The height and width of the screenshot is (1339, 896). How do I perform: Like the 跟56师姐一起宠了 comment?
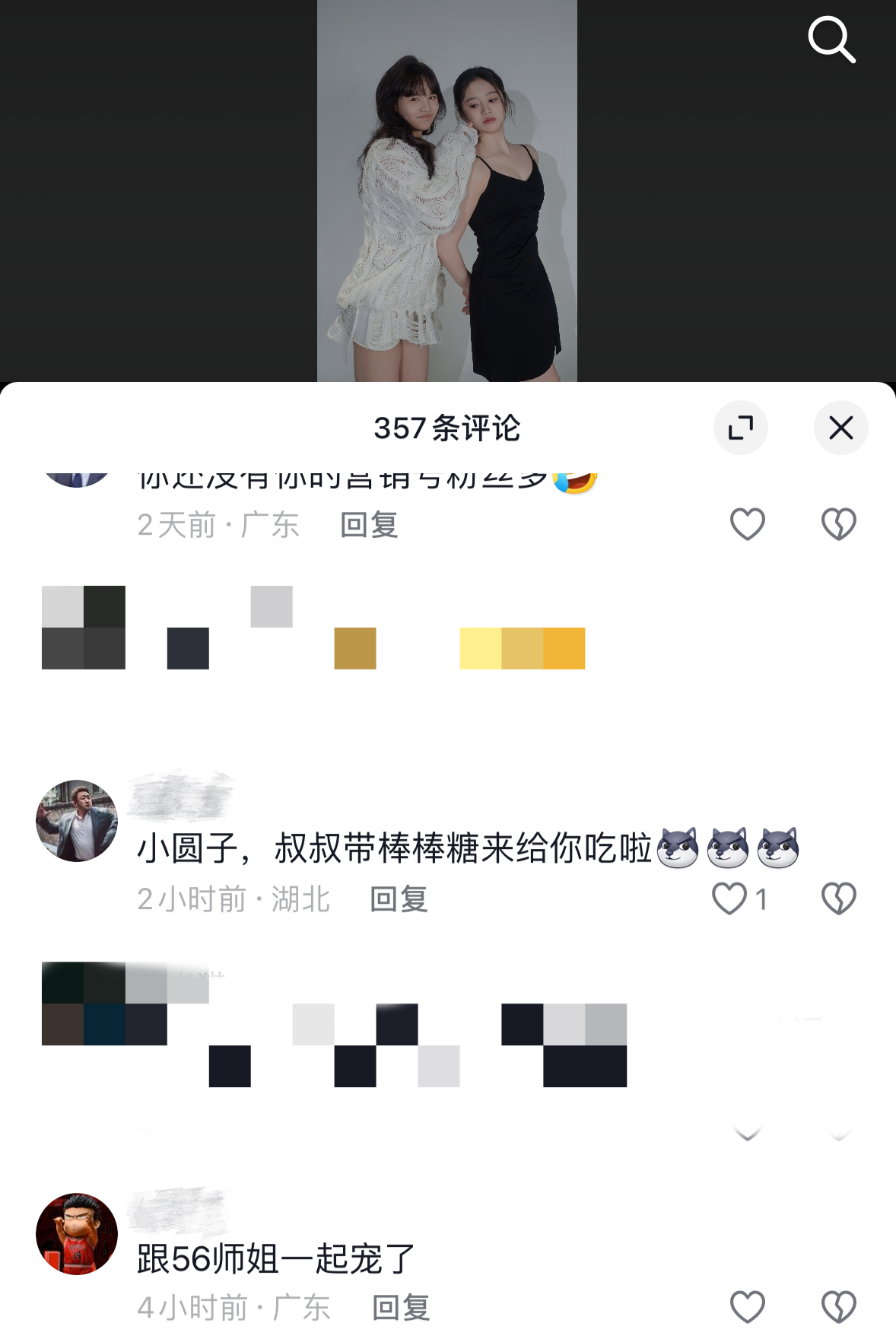tap(747, 1307)
